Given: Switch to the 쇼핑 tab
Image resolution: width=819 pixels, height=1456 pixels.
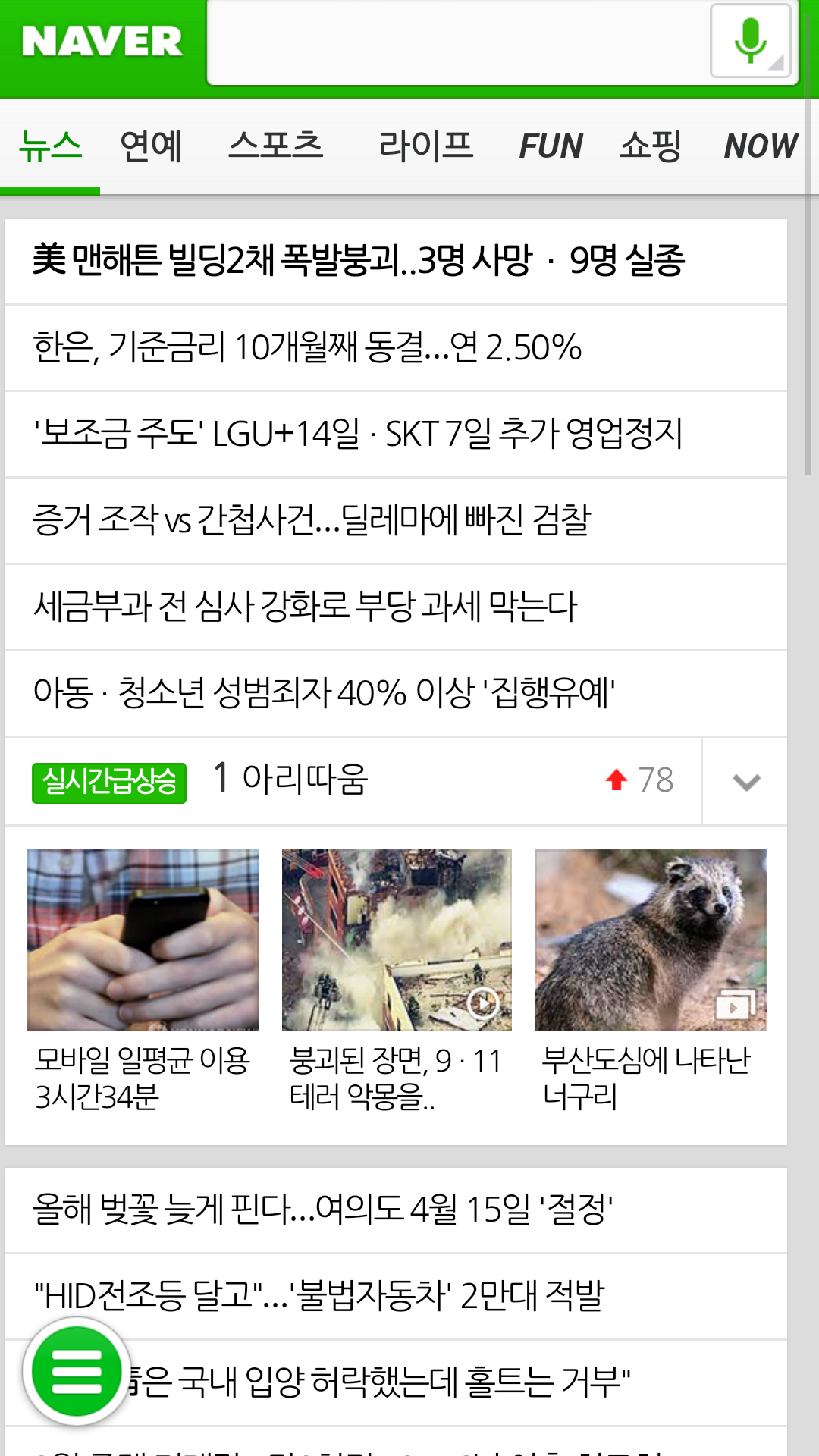Looking at the screenshot, I should click(651, 146).
